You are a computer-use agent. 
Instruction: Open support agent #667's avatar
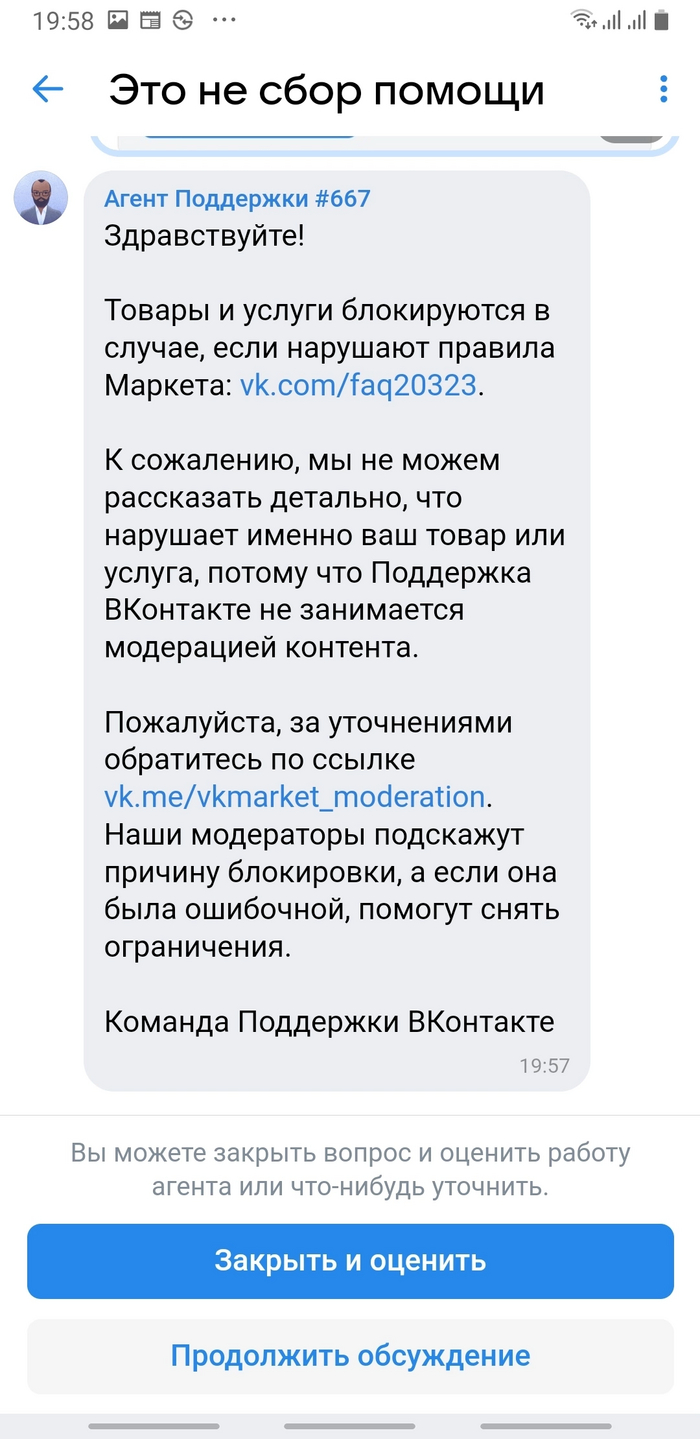(41, 198)
